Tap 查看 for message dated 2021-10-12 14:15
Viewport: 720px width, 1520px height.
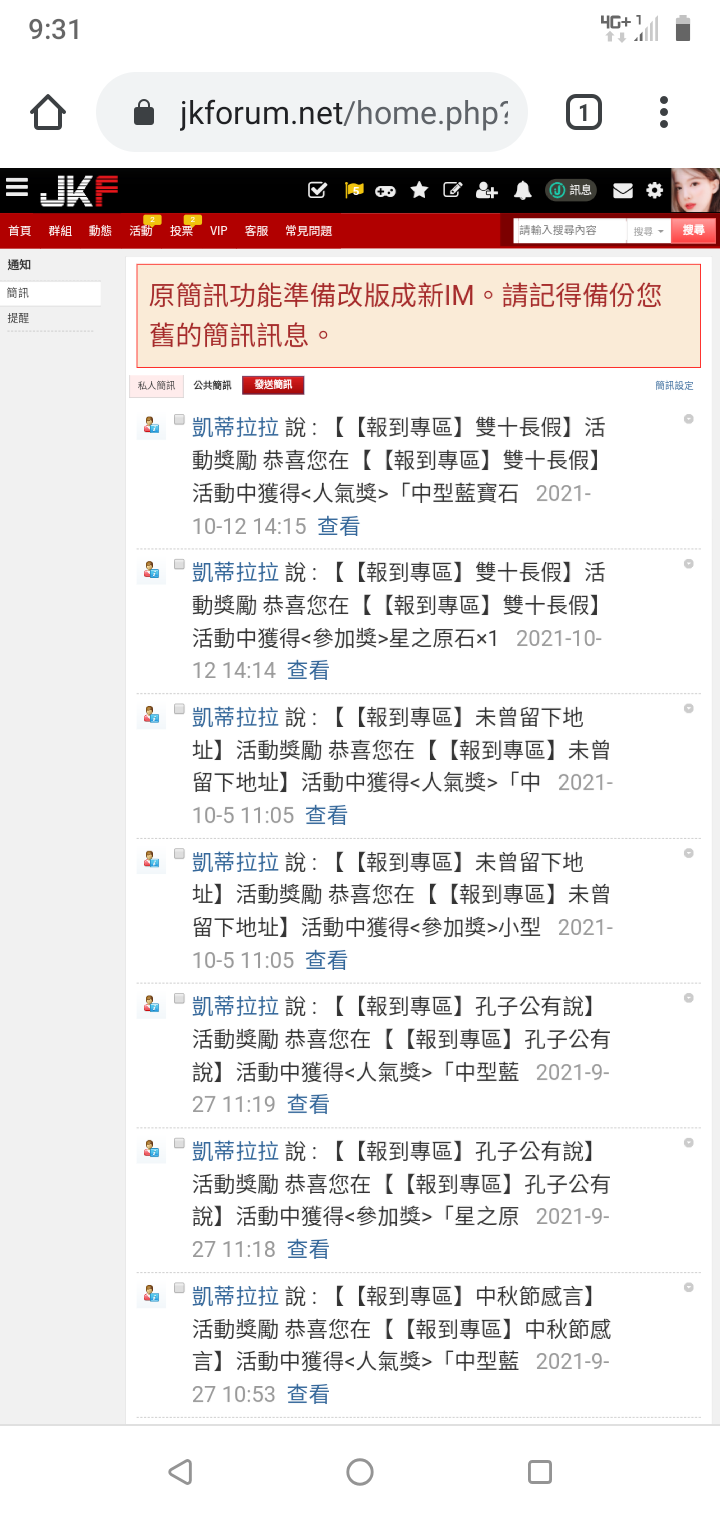point(338,526)
